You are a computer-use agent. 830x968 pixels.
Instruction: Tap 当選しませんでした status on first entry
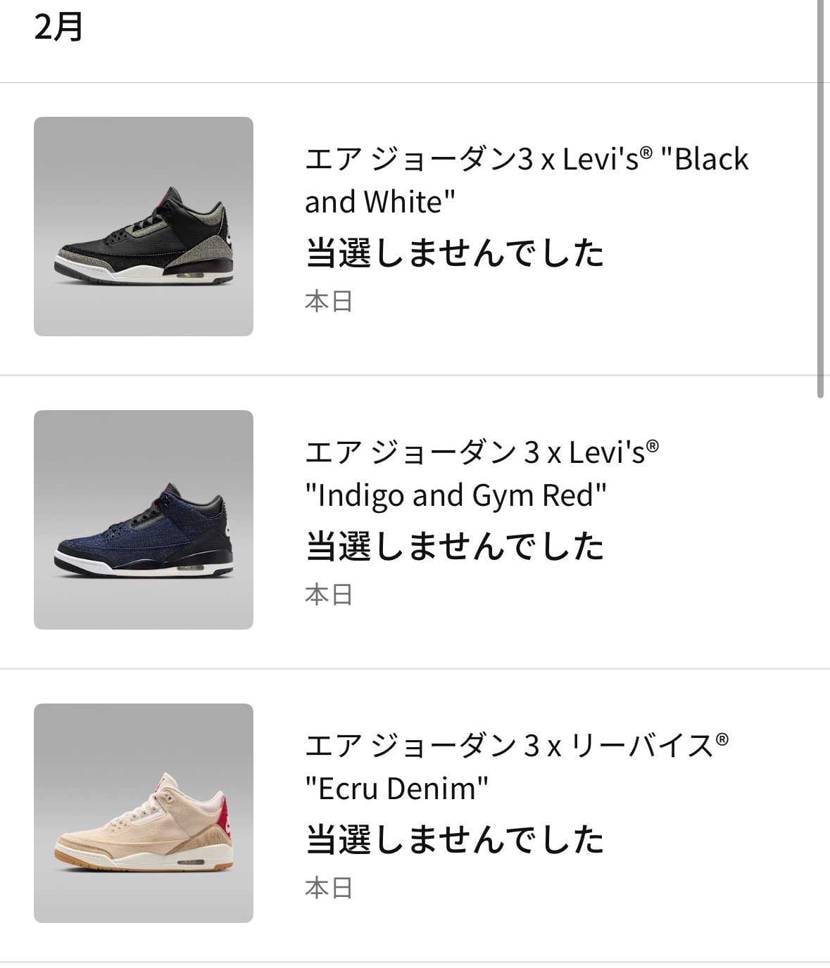pyautogui.click(x=452, y=253)
